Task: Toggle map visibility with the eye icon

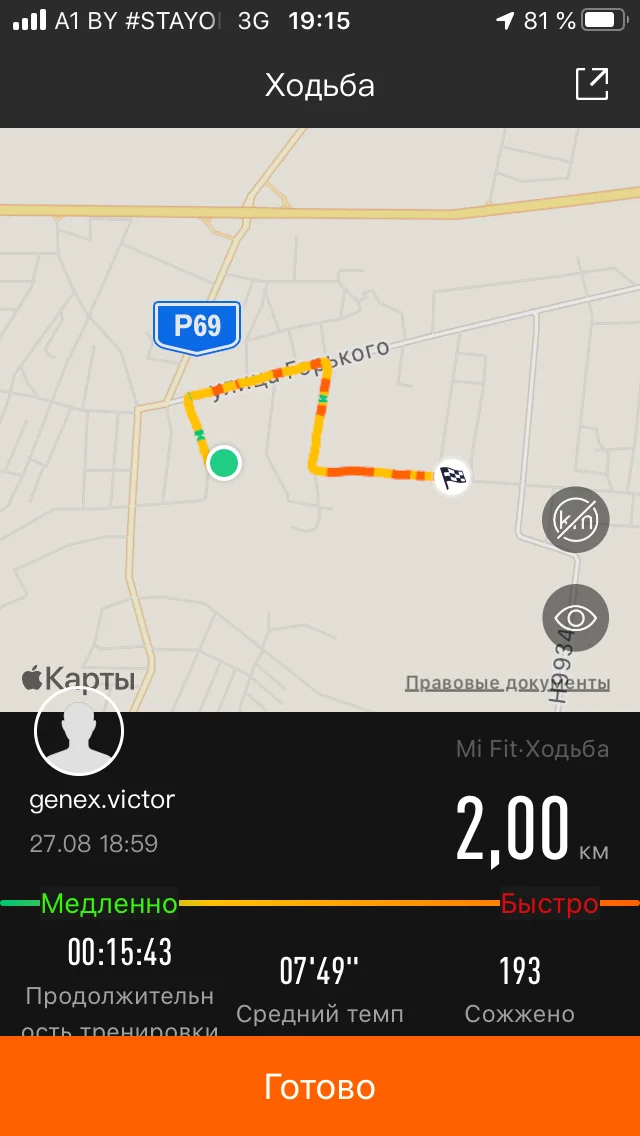Action: point(575,618)
